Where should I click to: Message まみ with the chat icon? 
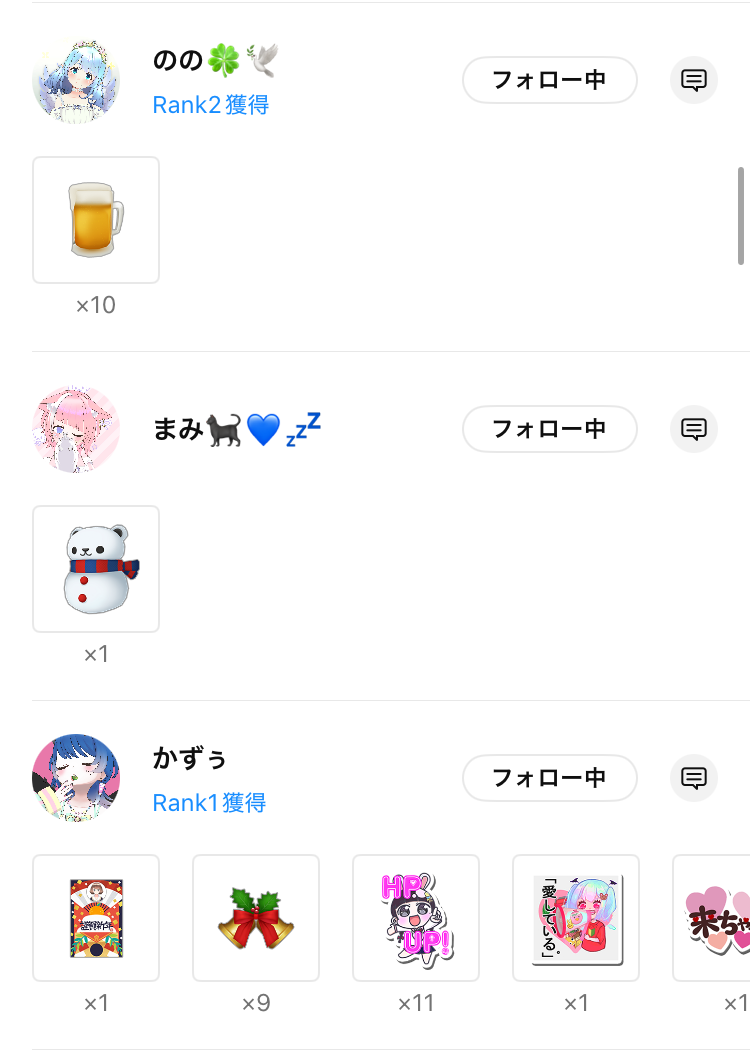[x=693, y=429]
